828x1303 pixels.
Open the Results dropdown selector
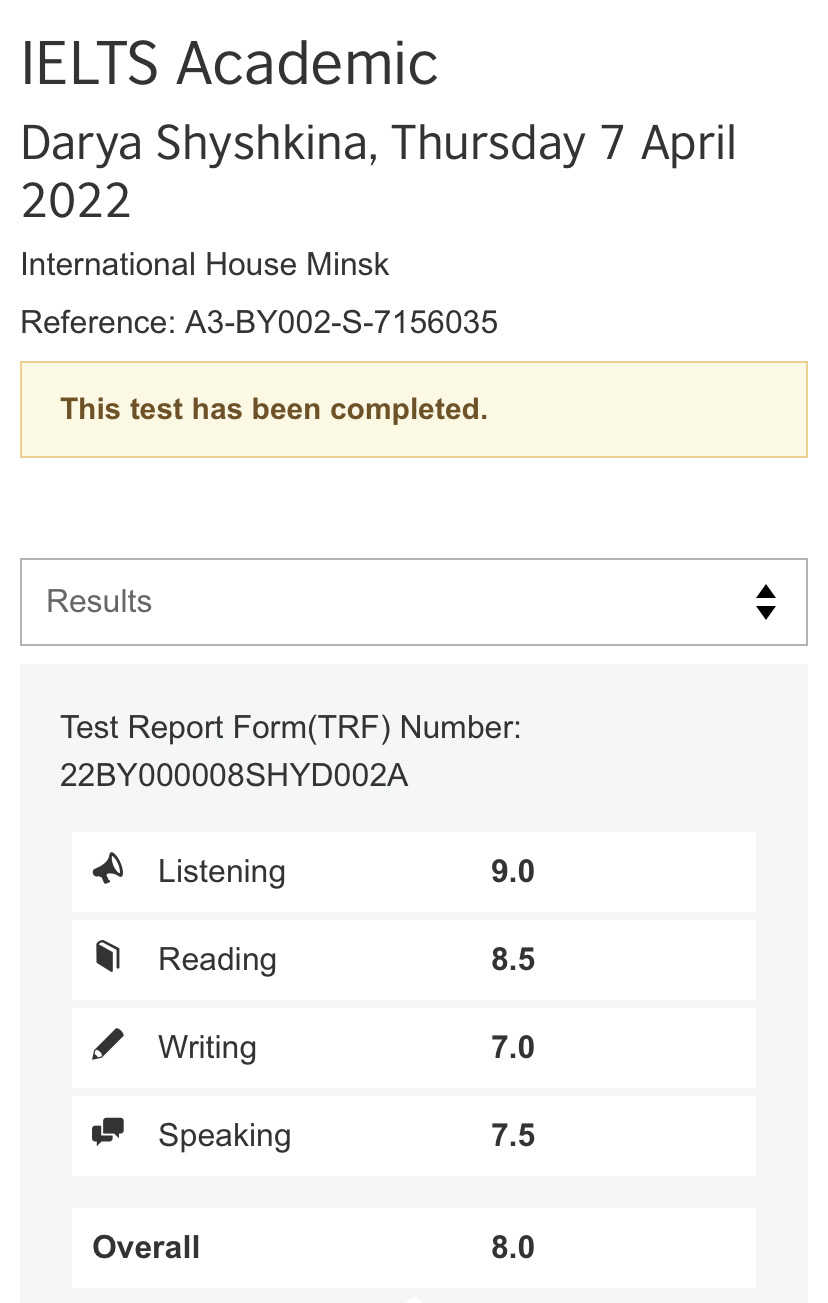(x=413, y=602)
